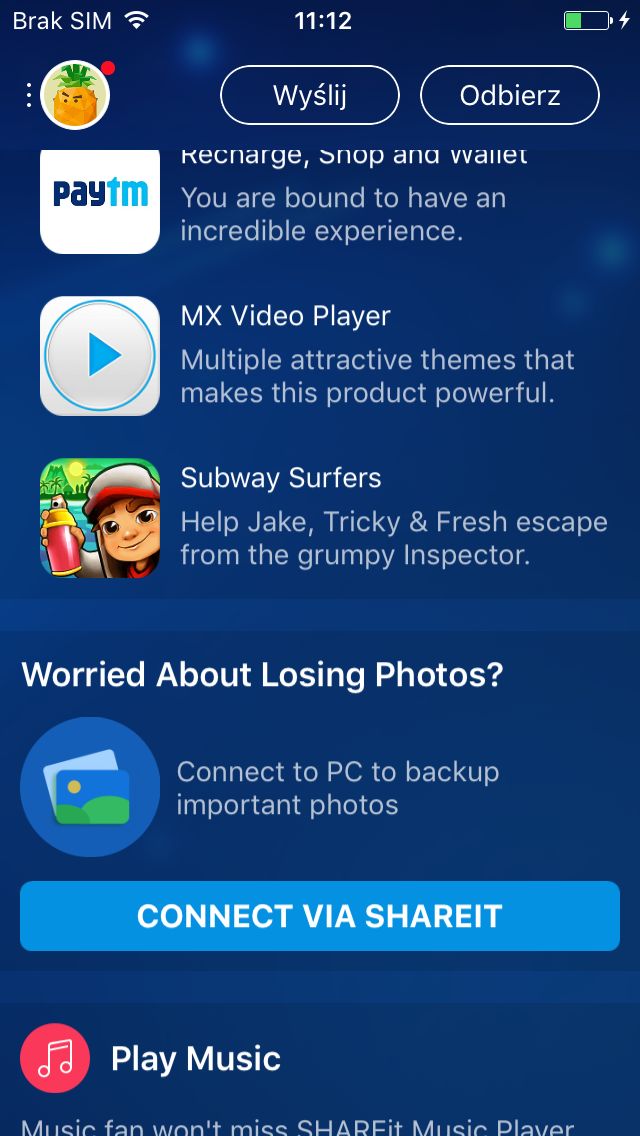
Task: Tap the Odbierz button
Action: 510,95
